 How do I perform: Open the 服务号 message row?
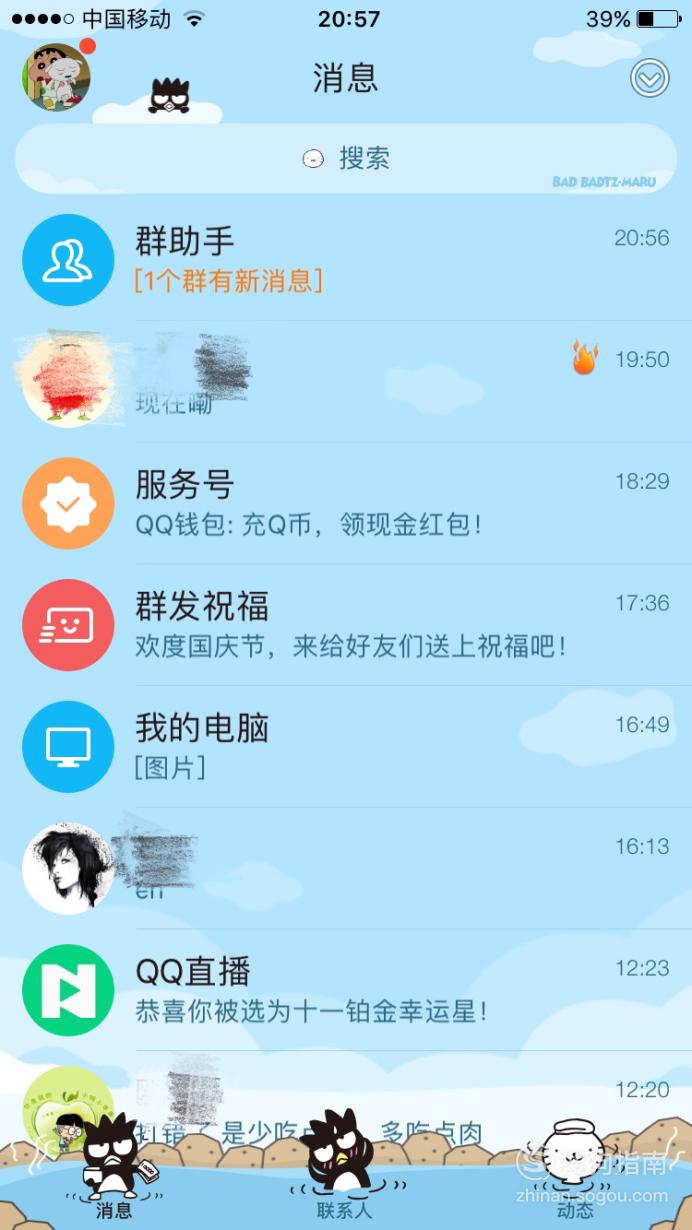point(346,504)
